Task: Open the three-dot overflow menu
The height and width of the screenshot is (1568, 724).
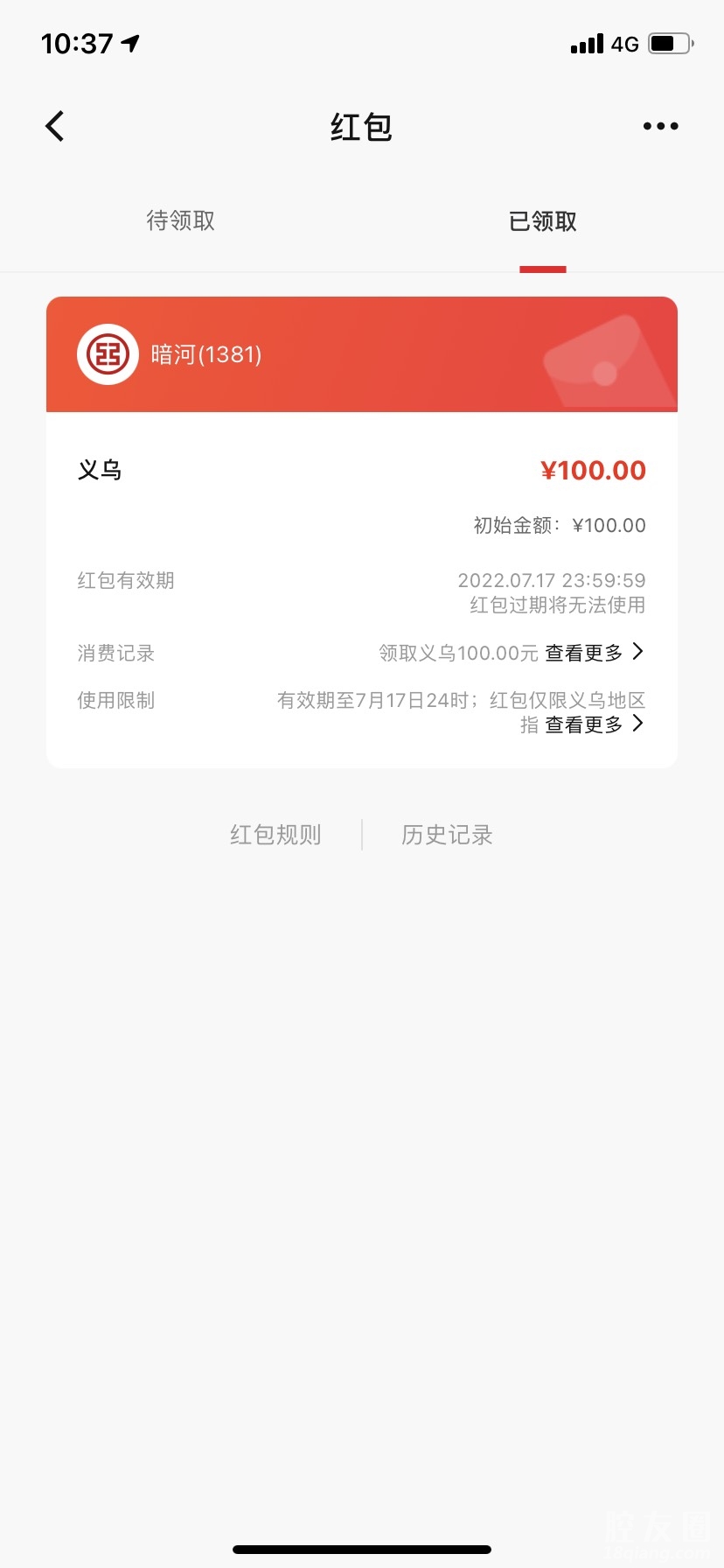Action: (x=660, y=126)
